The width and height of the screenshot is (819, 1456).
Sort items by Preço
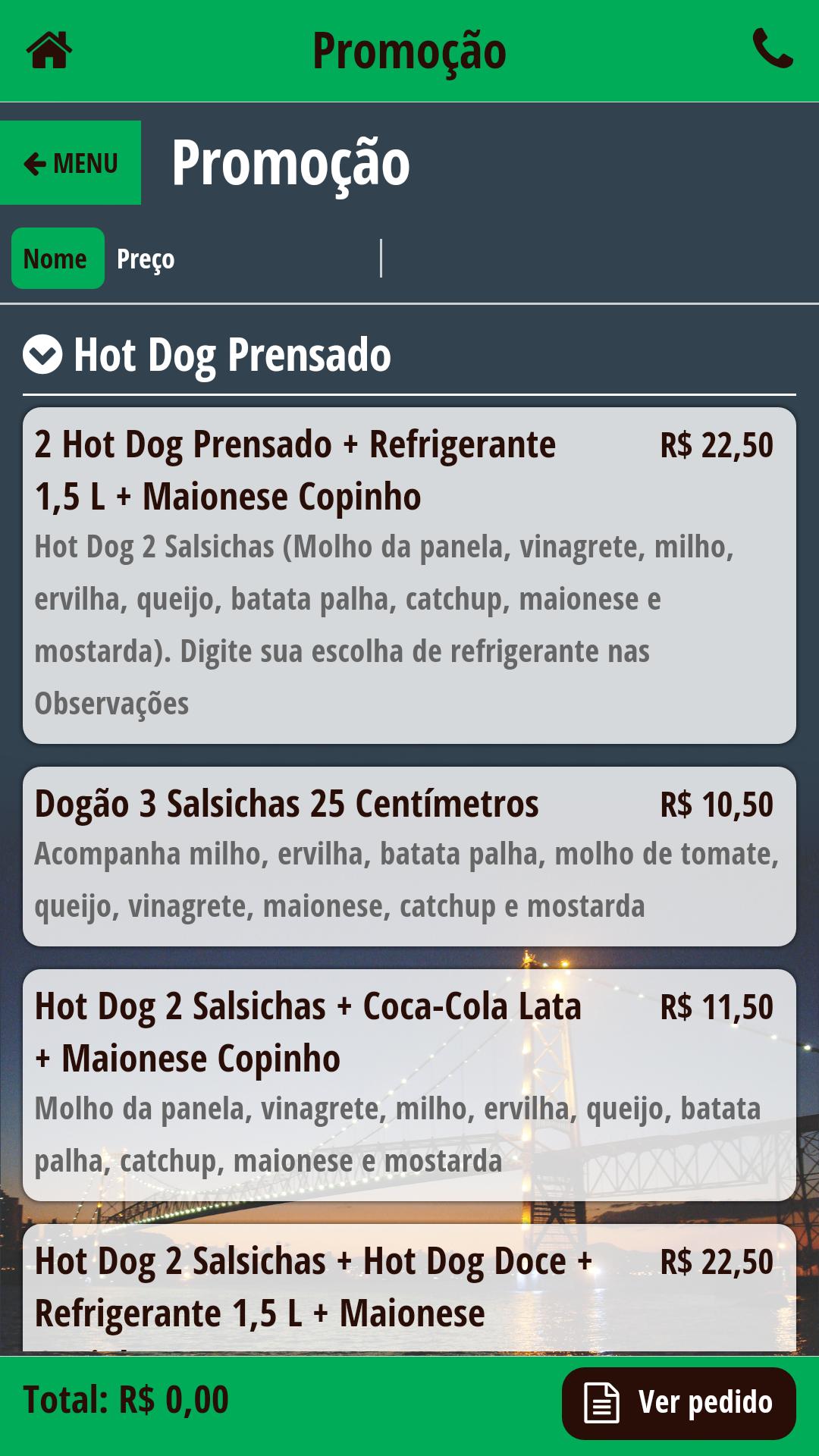click(146, 259)
